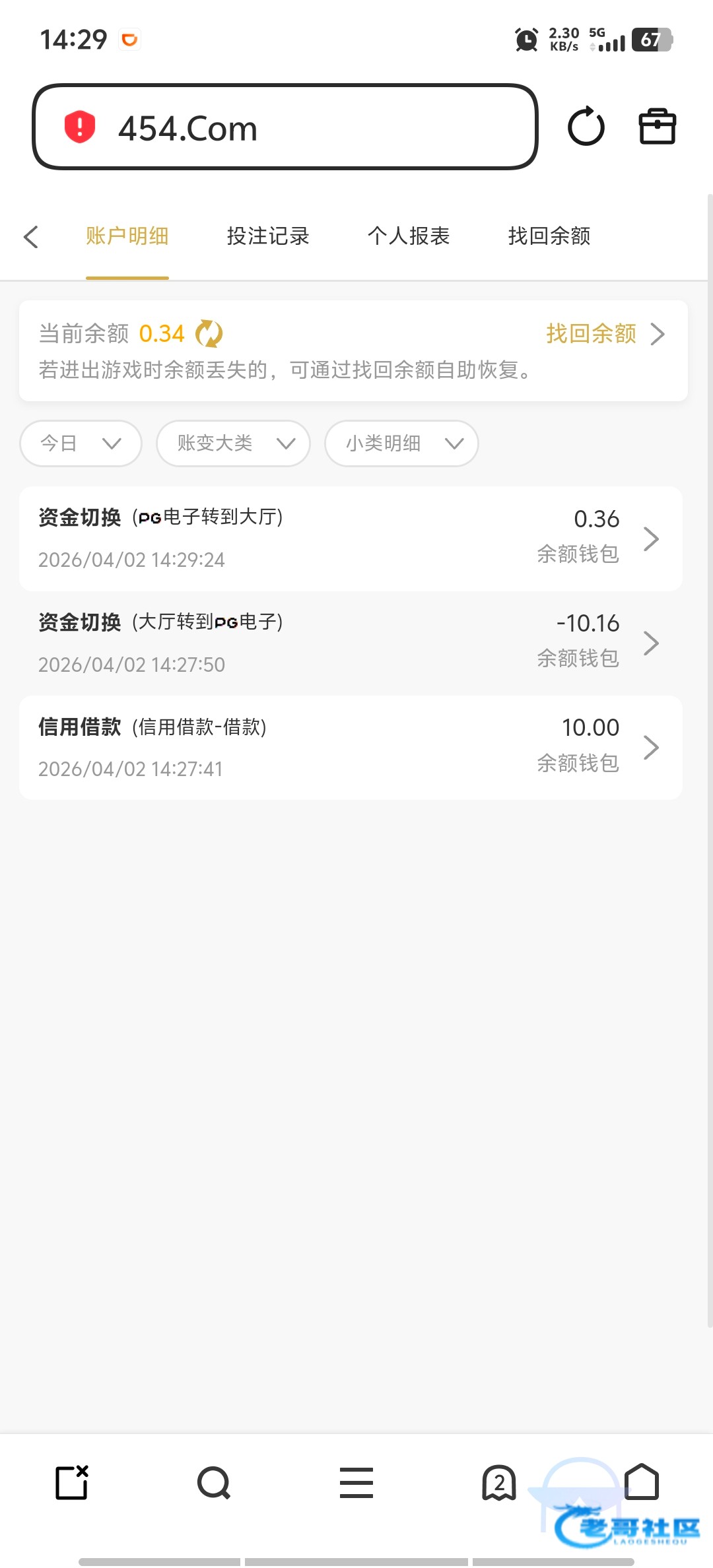713x1568 pixels.
Task: Reload the current page
Action: pos(586,127)
